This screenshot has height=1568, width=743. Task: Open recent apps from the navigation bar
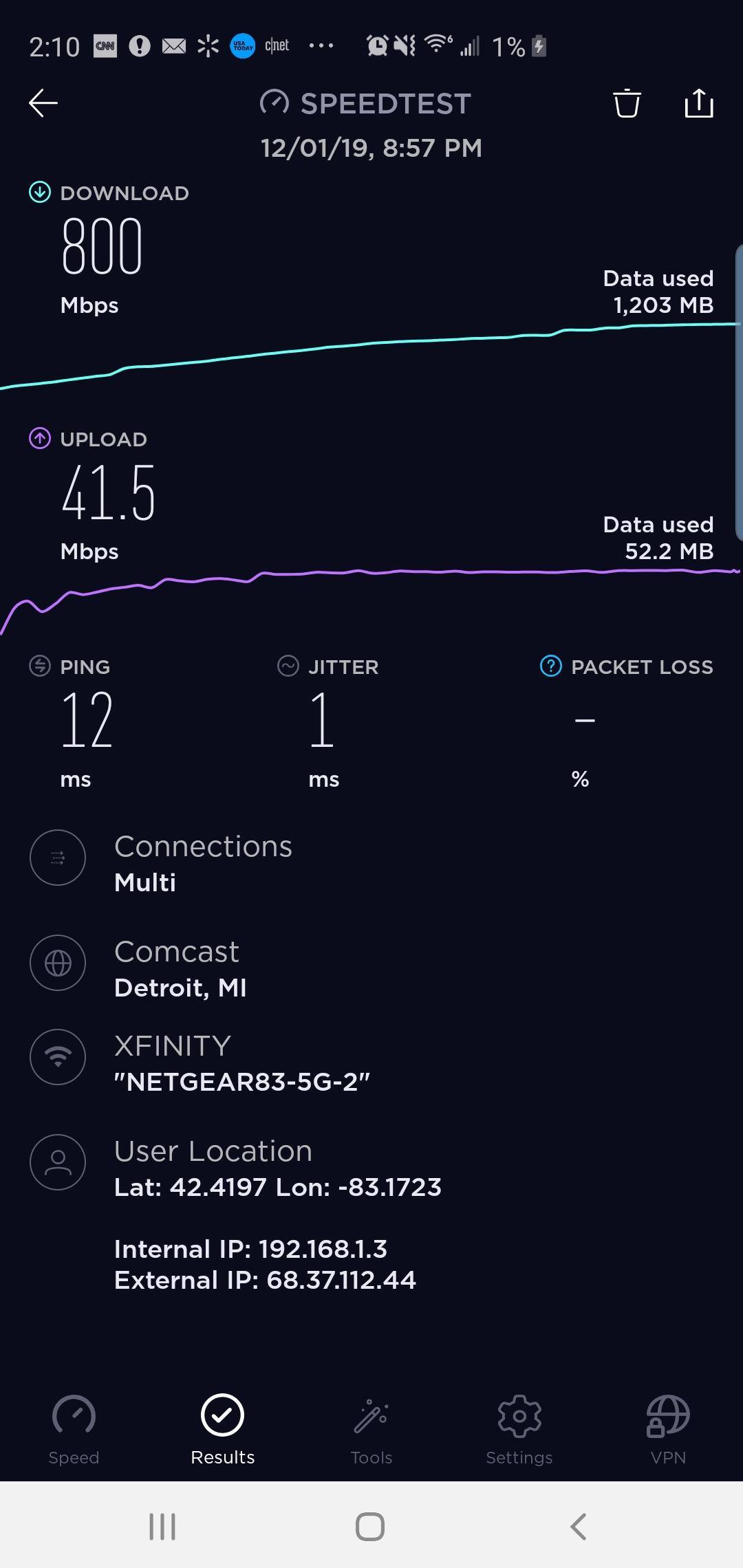click(162, 1527)
